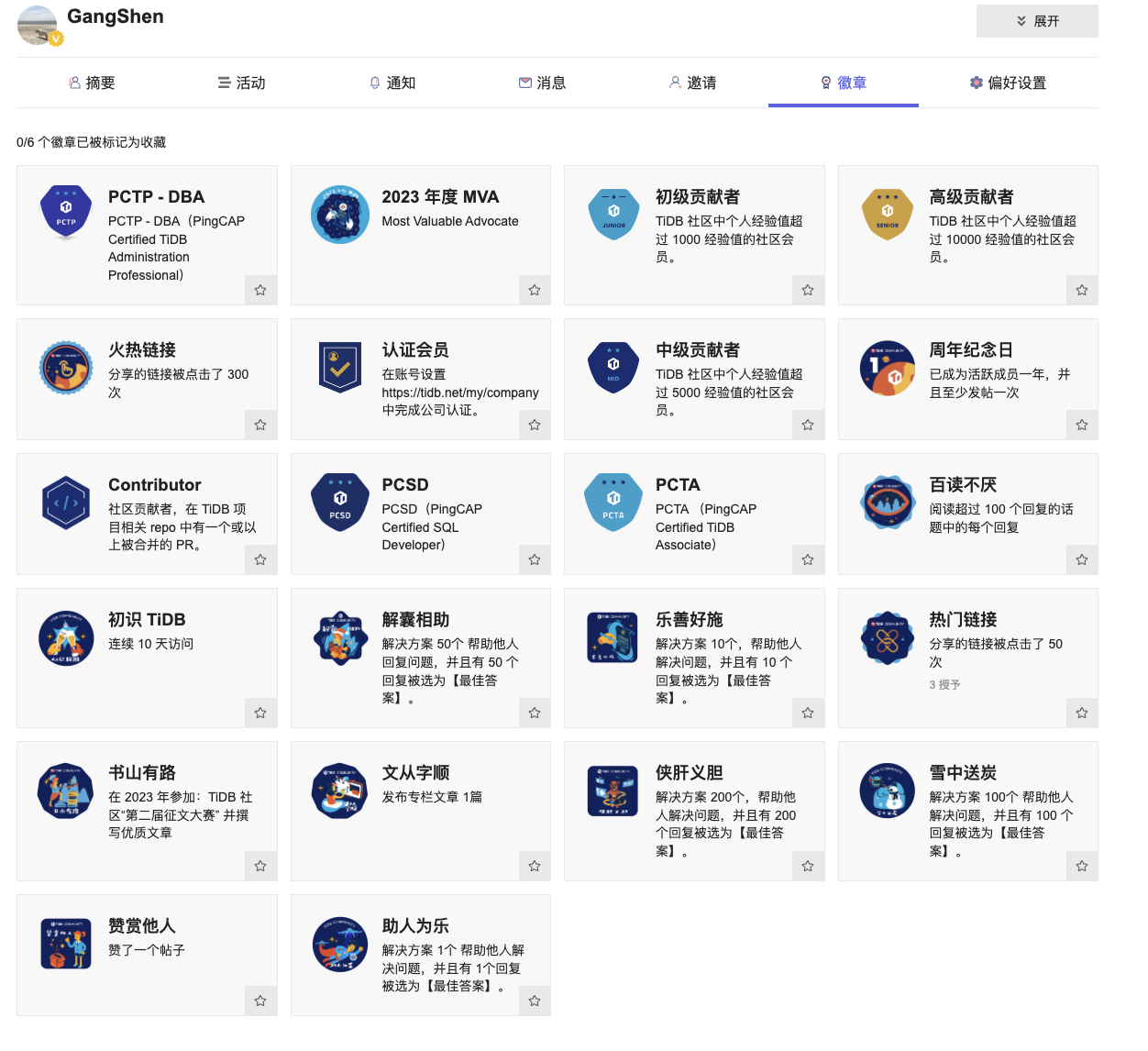
Task: Star the 助人为乐 badge
Action: click(x=535, y=1001)
